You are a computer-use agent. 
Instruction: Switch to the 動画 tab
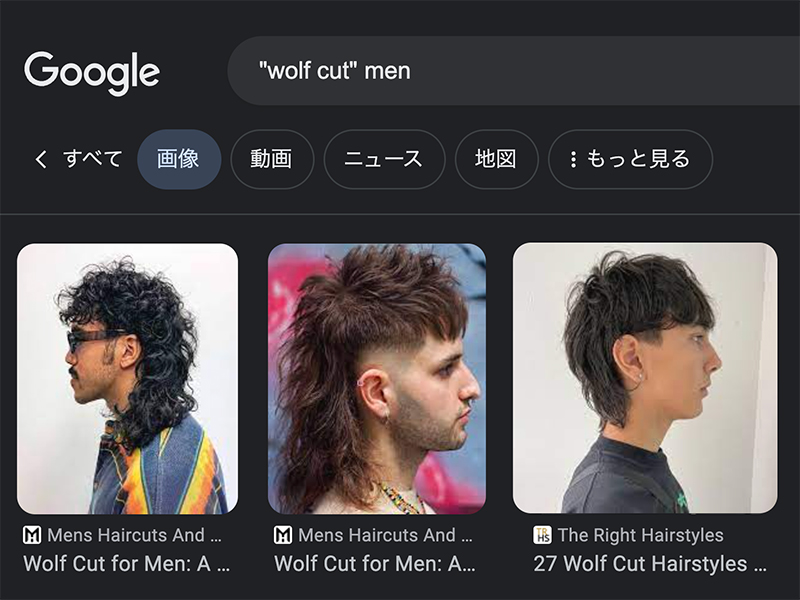pyautogui.click(x=271, y=159)
